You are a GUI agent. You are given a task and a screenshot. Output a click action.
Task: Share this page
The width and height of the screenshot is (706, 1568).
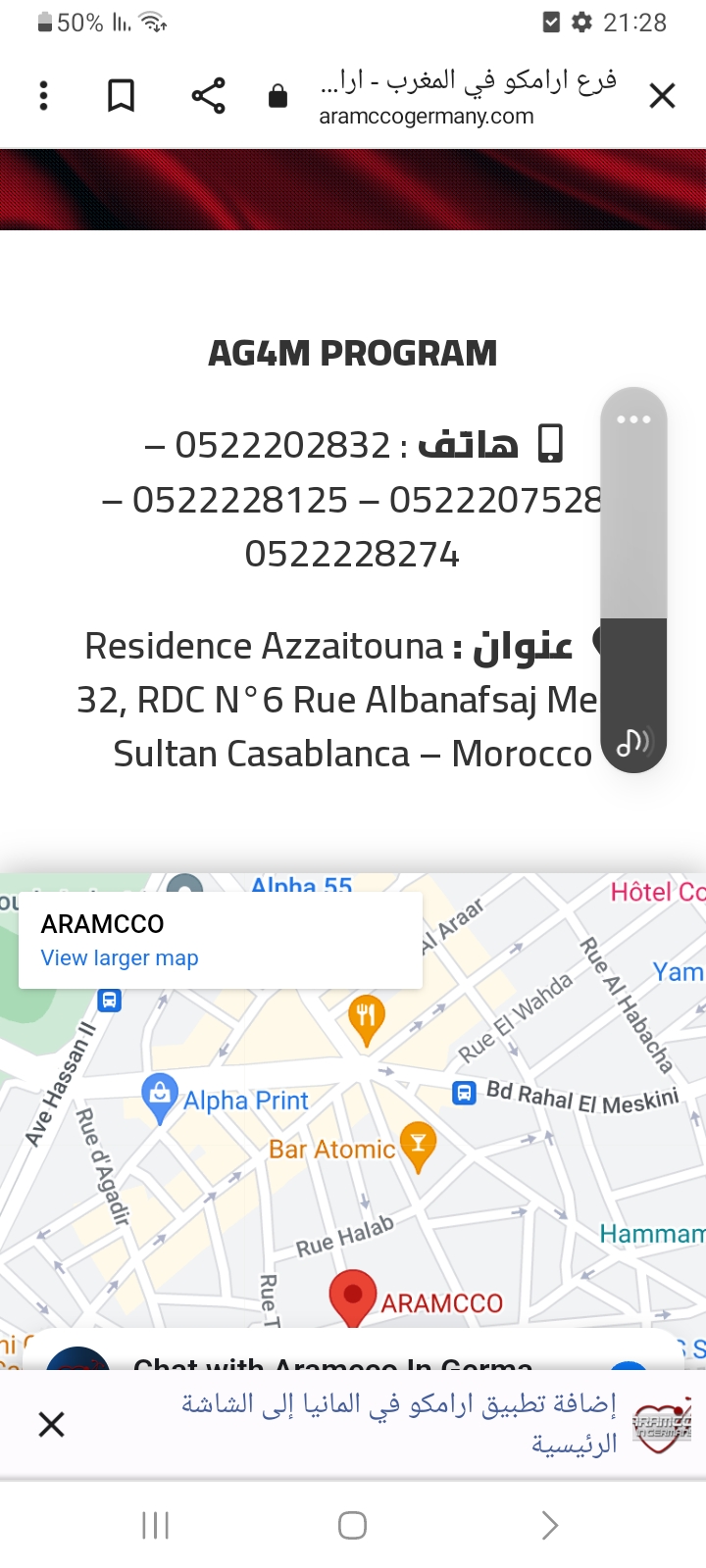(x=208, y=96)
